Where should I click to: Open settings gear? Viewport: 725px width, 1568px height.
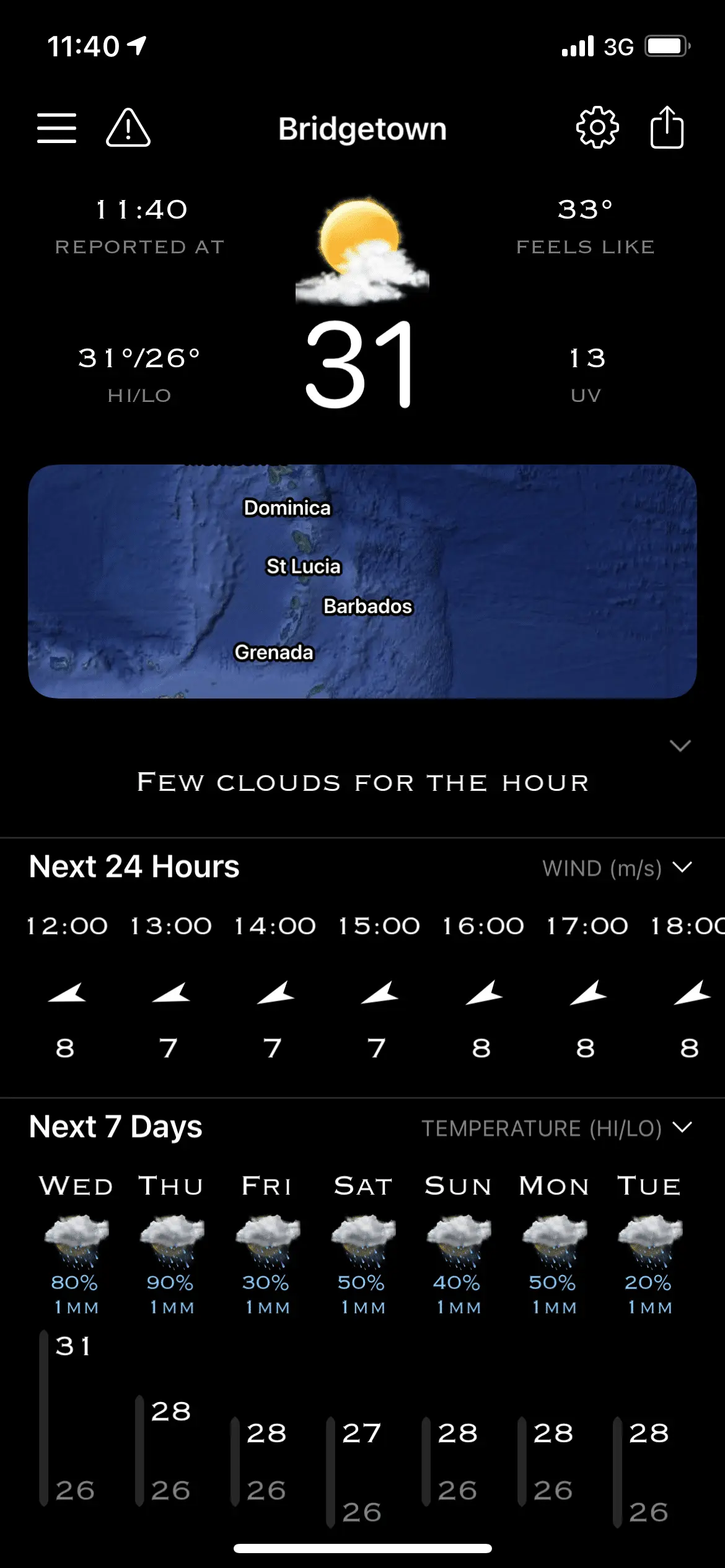597,128
